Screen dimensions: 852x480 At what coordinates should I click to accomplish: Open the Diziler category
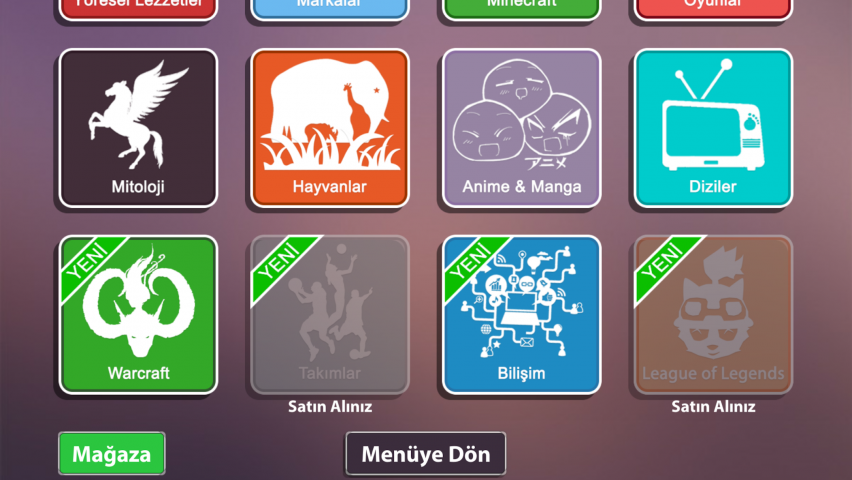pyautogui.click(x=713, y=128)
